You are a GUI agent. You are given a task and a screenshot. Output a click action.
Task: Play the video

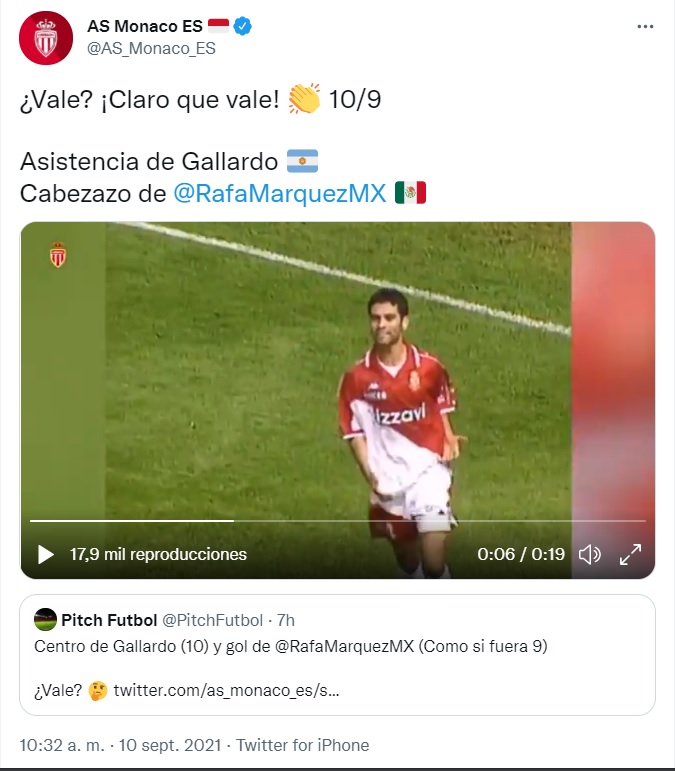click(45, 554)
